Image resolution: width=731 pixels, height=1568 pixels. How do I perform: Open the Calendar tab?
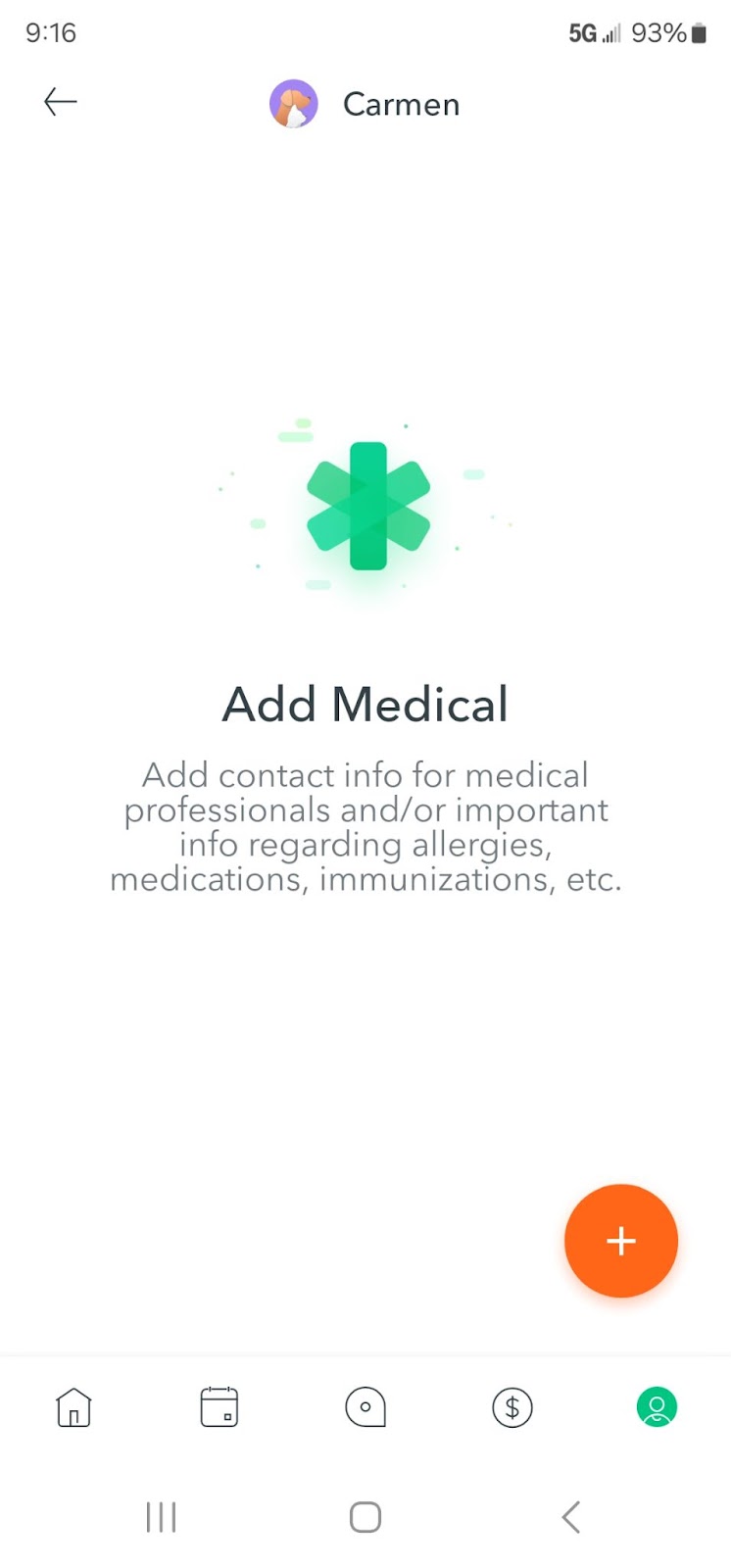[x=219, y=1407]
